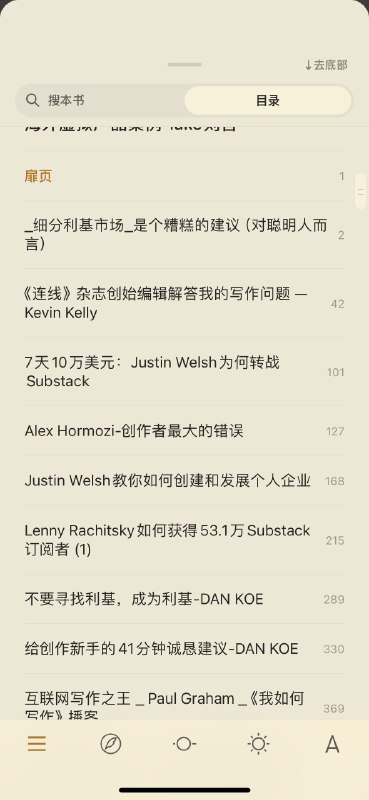Open 不要寻找利基，成为利基-DAN KOE
The height and width of the screenshot is (800, 369).
tap(184, 598)
